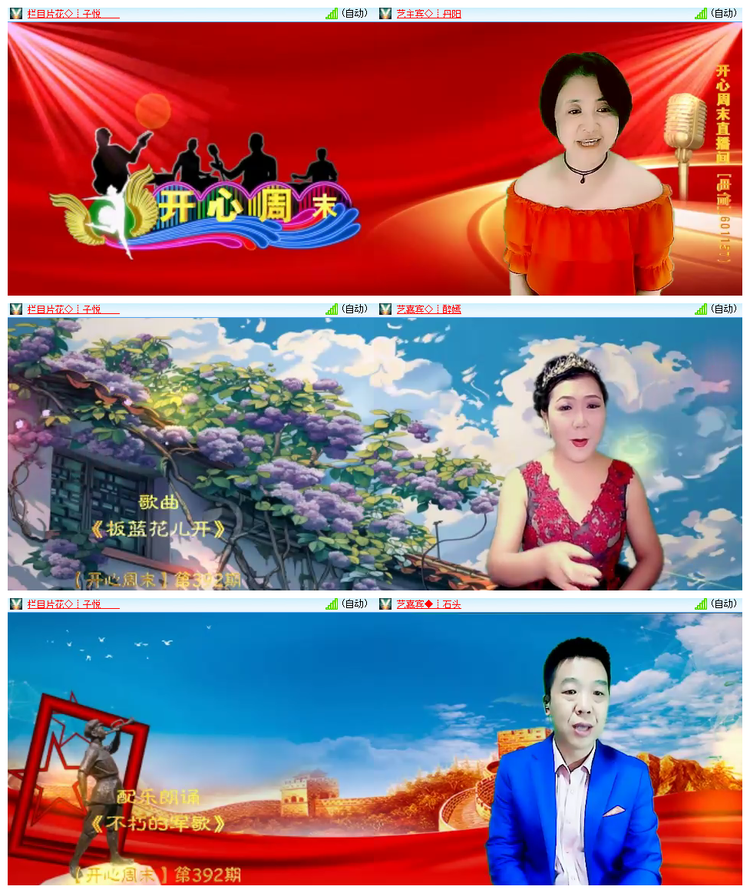This screenshot has width=750, height=893.
Task: Click the green signal bars next to top-left 自动
Action: point(332,13)
